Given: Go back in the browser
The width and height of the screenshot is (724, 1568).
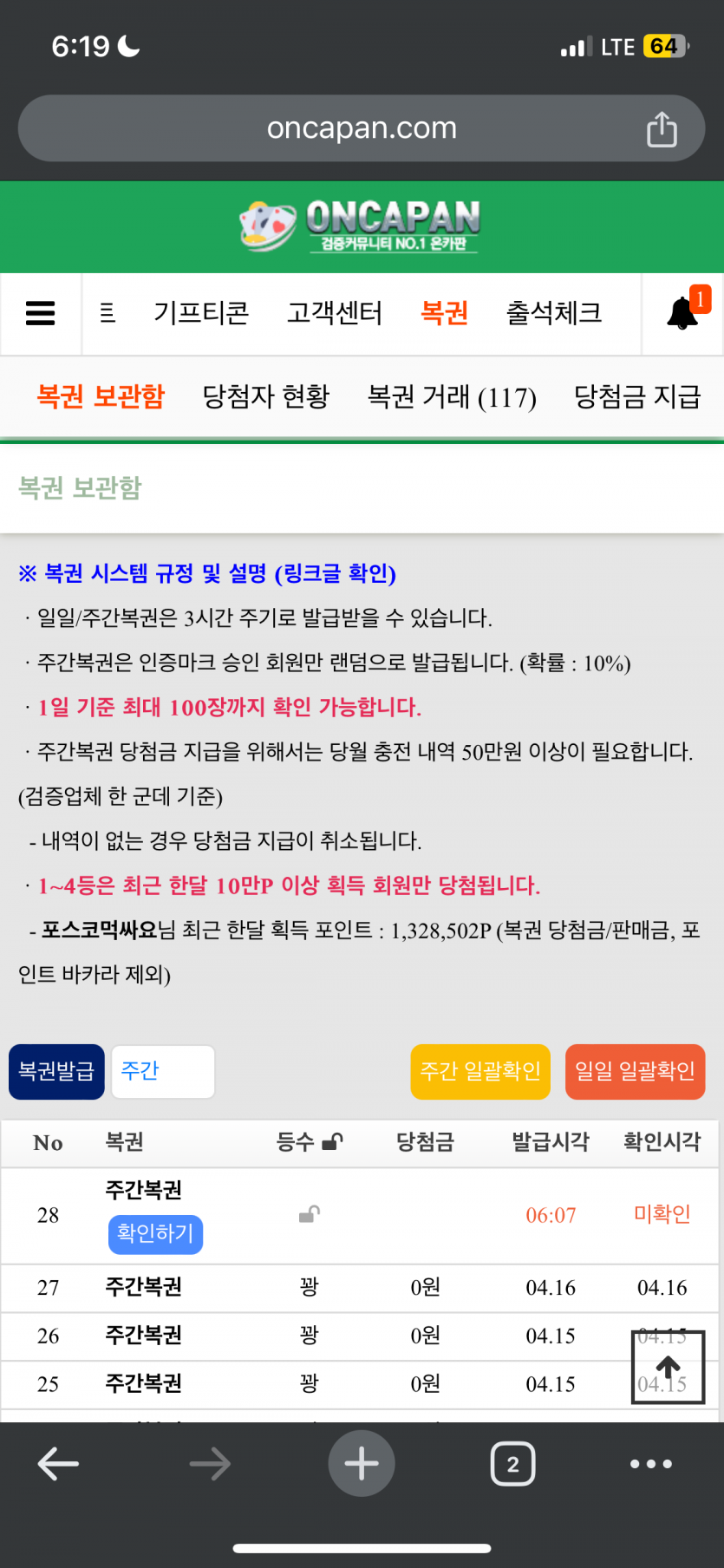Looking at the screenshot, I should coord(58,1464).
